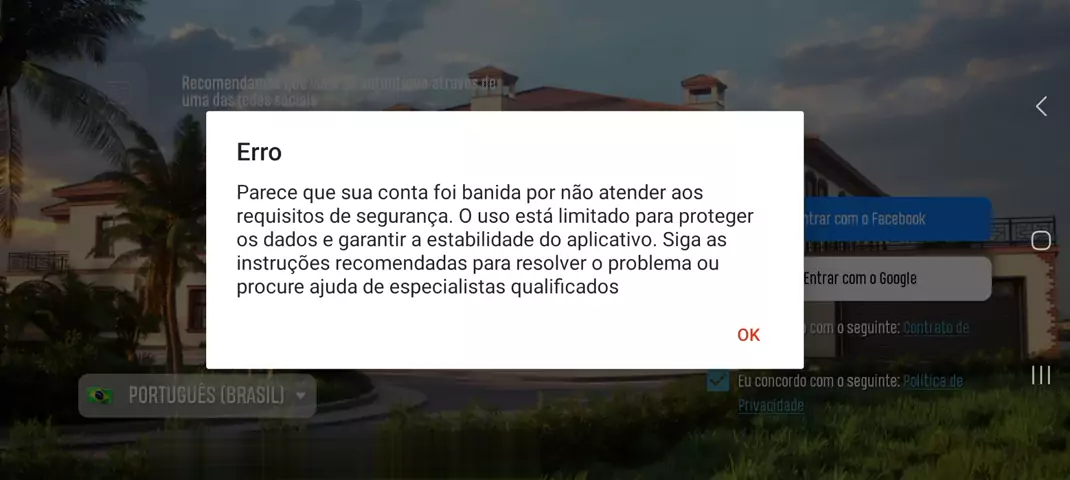Screen dimensions: 1070x480
Task: Open the Português (Brasil) language dropdown
Action: click(x=197, y=395)
